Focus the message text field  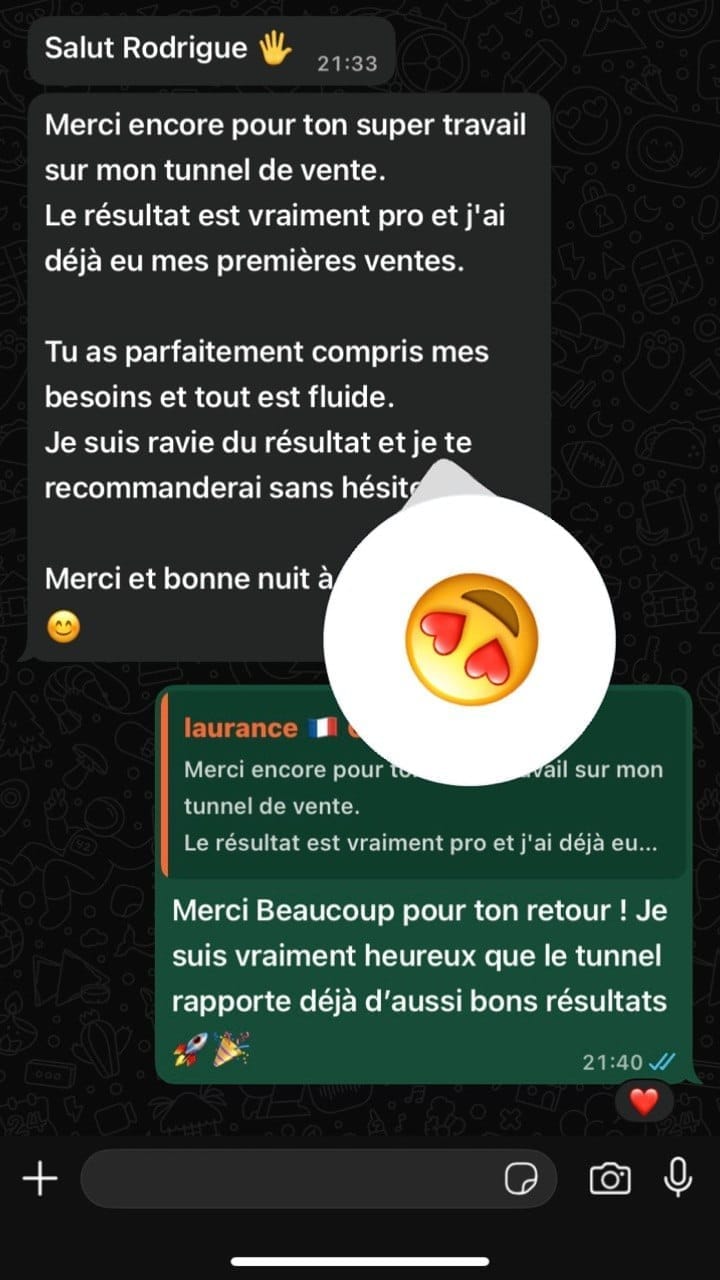290,1179
